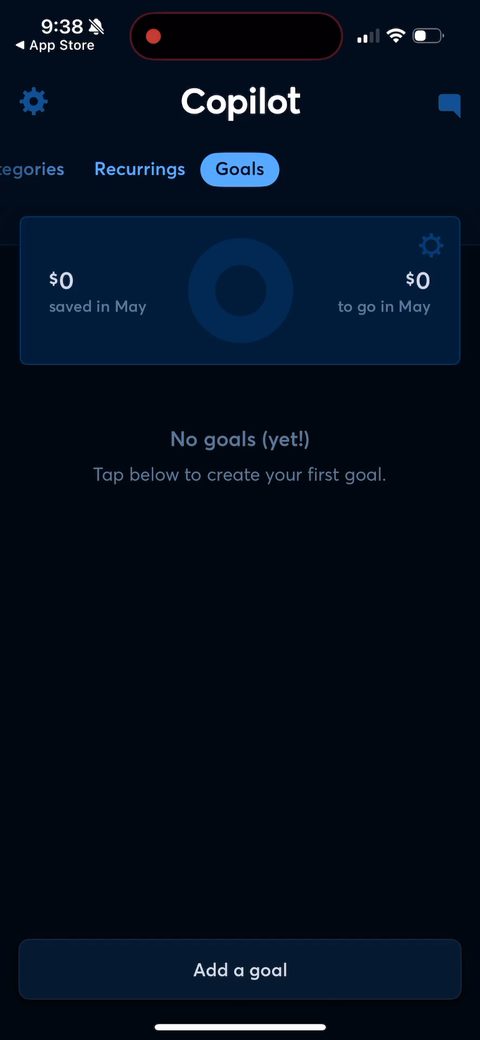Open the gear icon on the goals summary card

click(x=431, y=246)
